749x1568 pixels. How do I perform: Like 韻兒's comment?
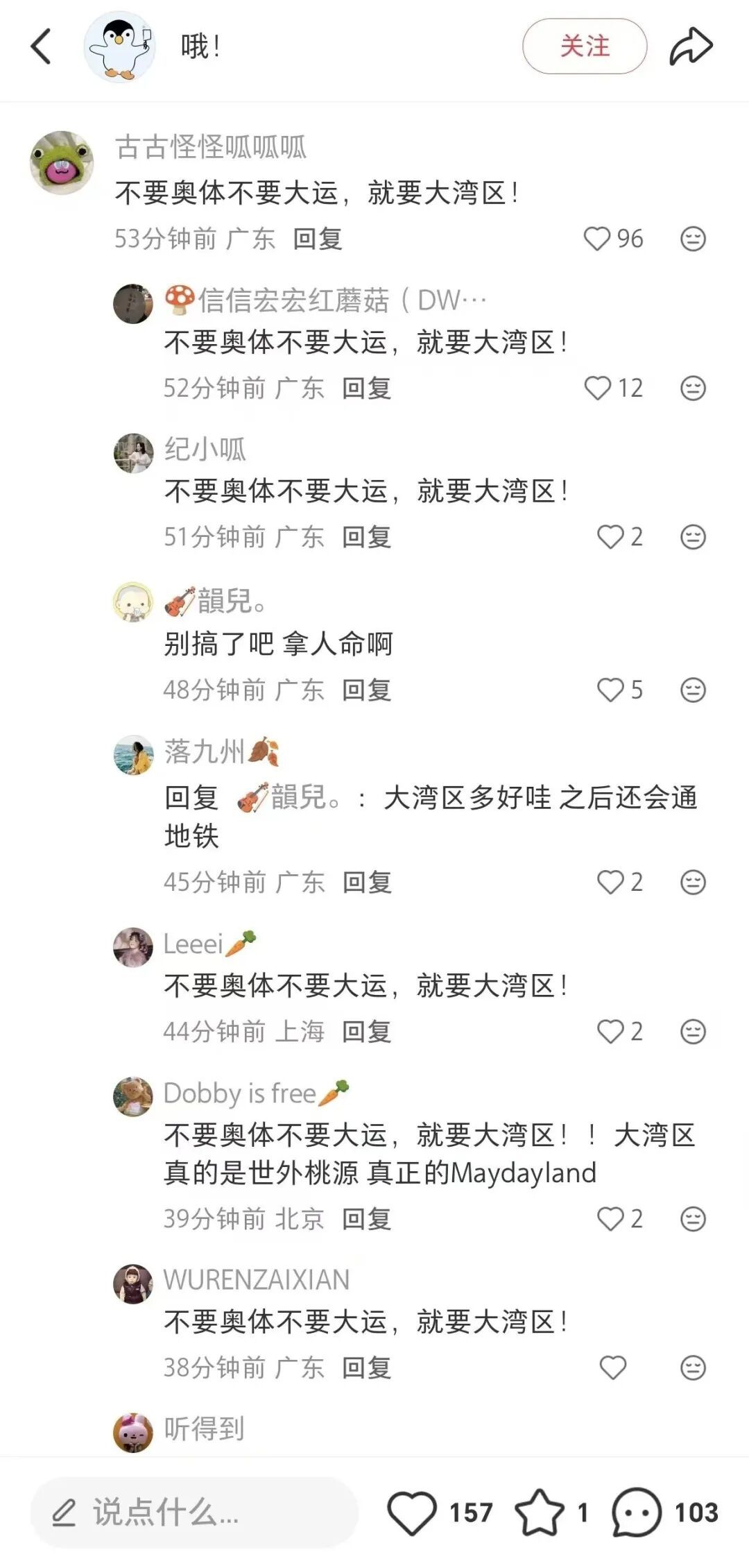click(611, 690)
